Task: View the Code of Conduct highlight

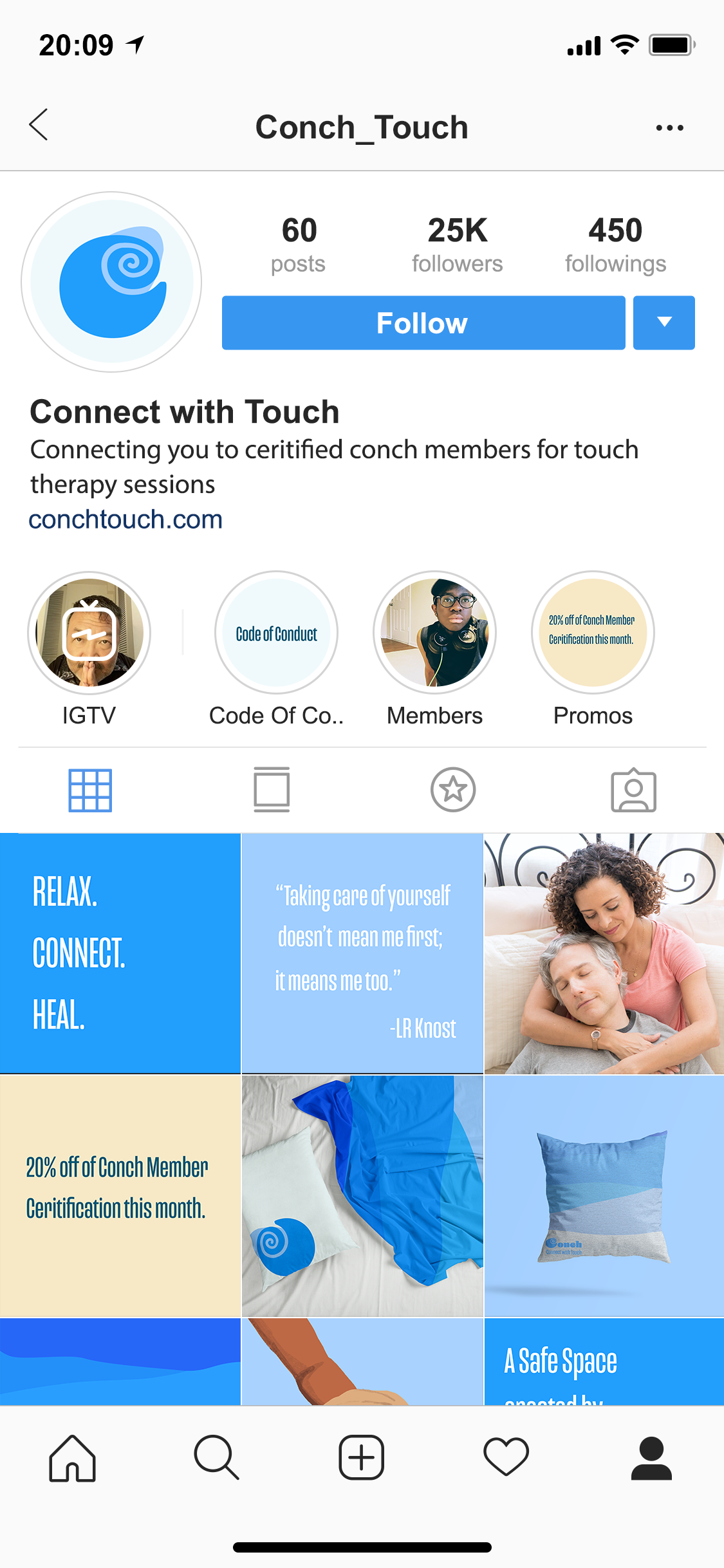Action: (277, 633)
